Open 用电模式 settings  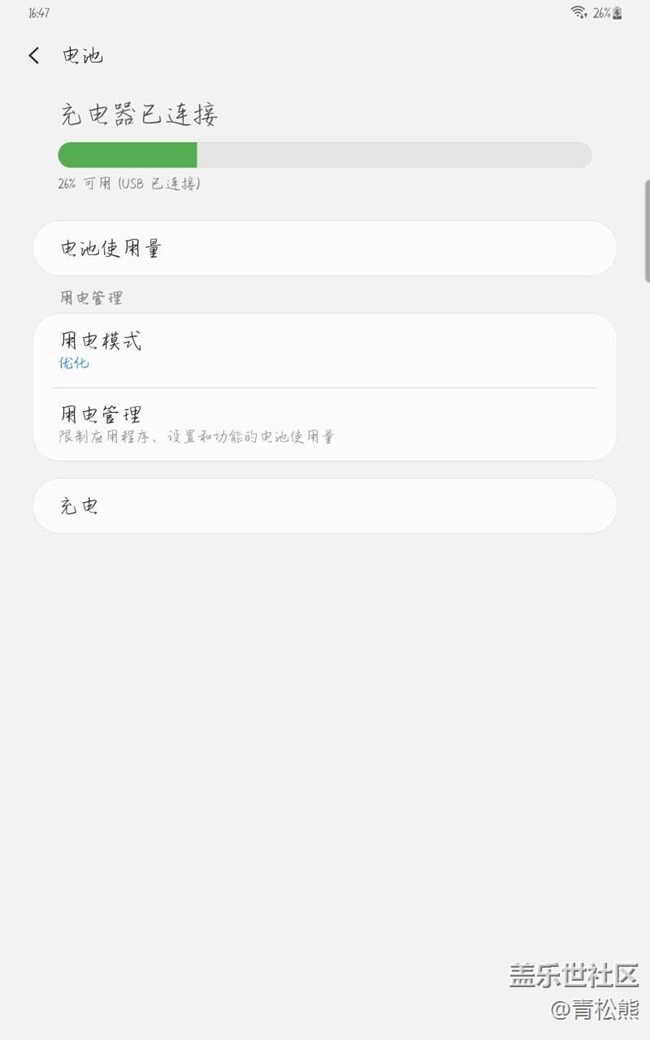click(x=324, y=350)
